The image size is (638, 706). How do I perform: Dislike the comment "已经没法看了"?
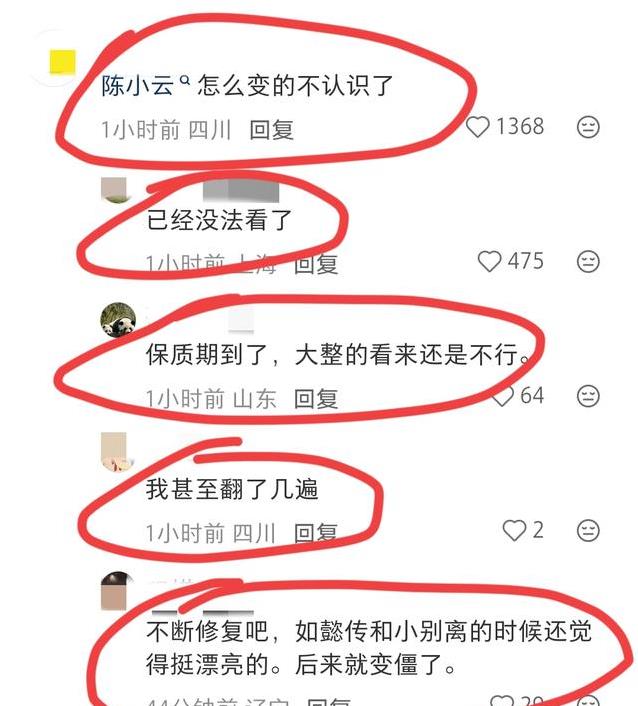point(588,262)
